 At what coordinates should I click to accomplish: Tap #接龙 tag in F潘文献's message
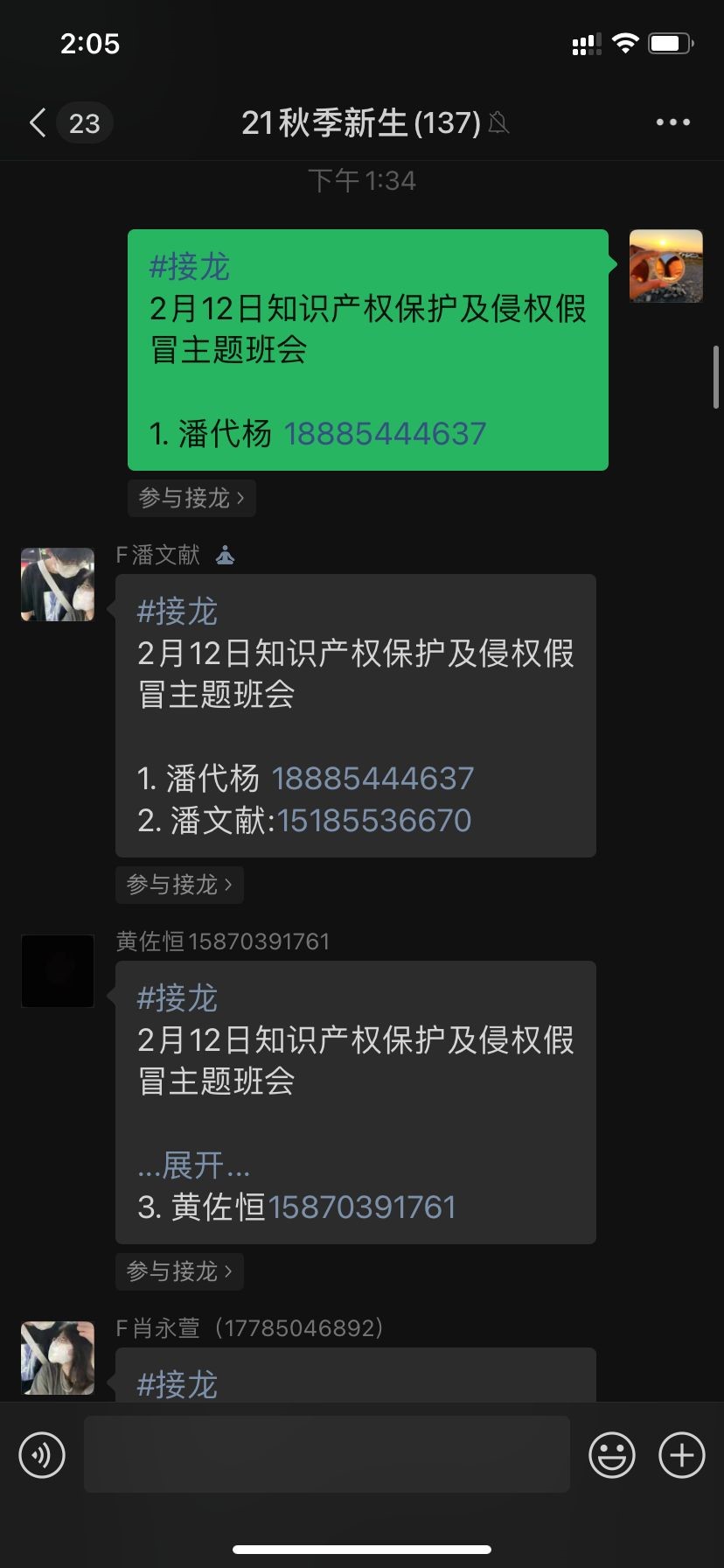(x=177, y=611)
